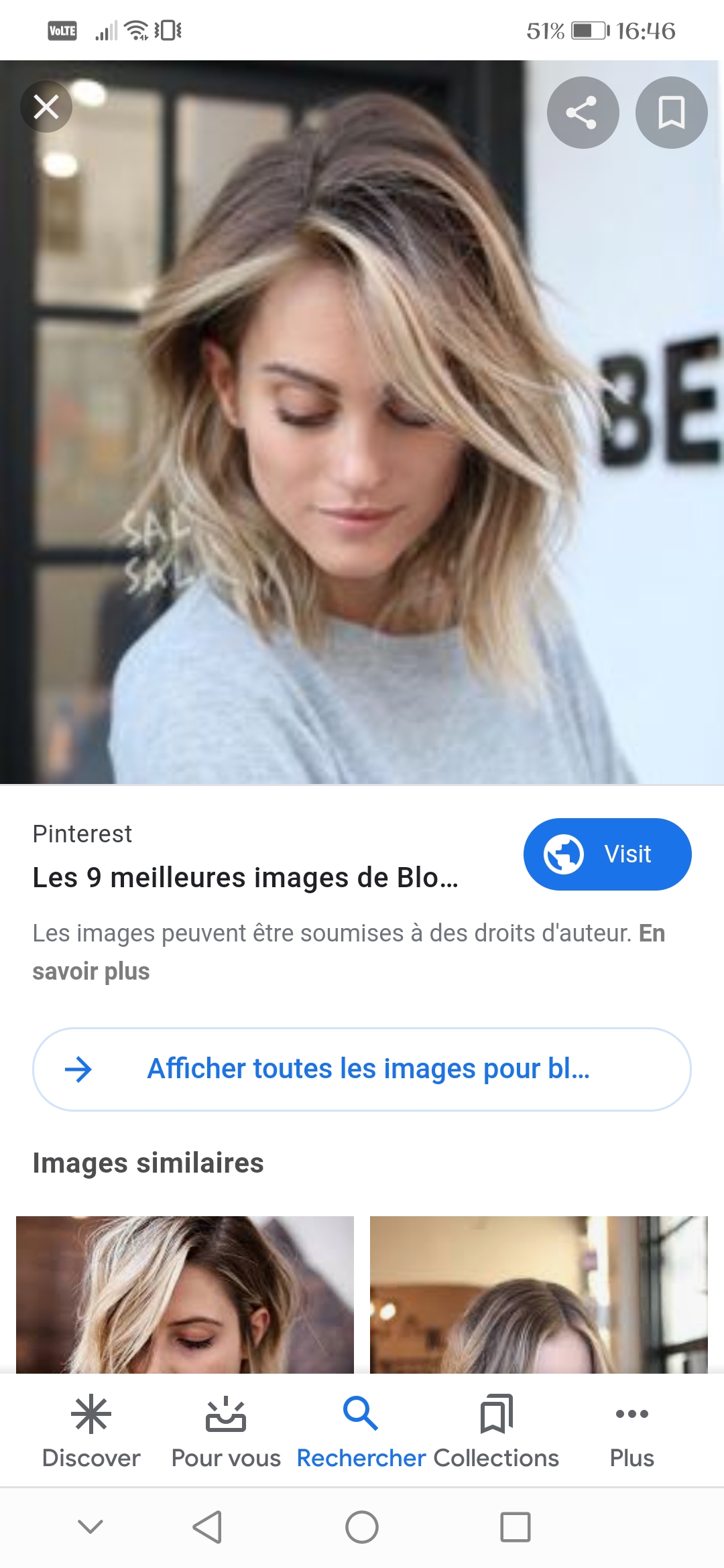Tap 'Afficher toutes les images' button
Viewport: 724px width, 1568px height.
tap(362, 1069)
